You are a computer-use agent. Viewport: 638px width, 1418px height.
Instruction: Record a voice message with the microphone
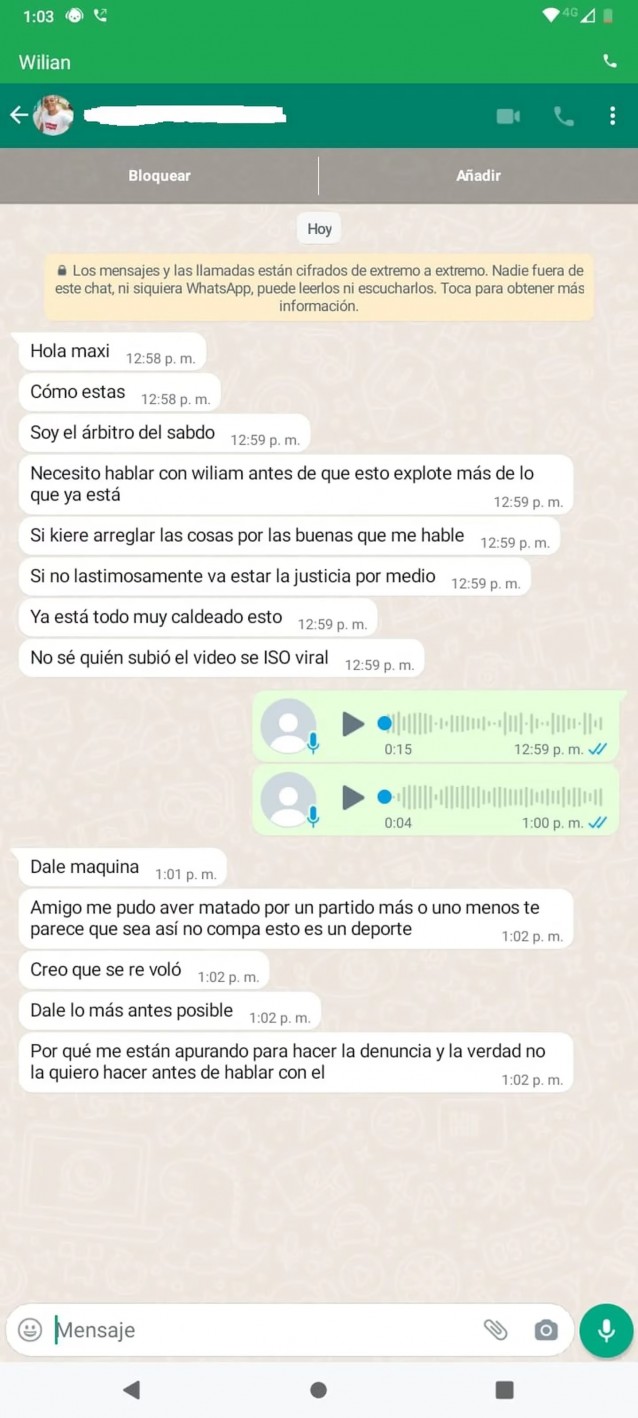tap(606, 1330)
